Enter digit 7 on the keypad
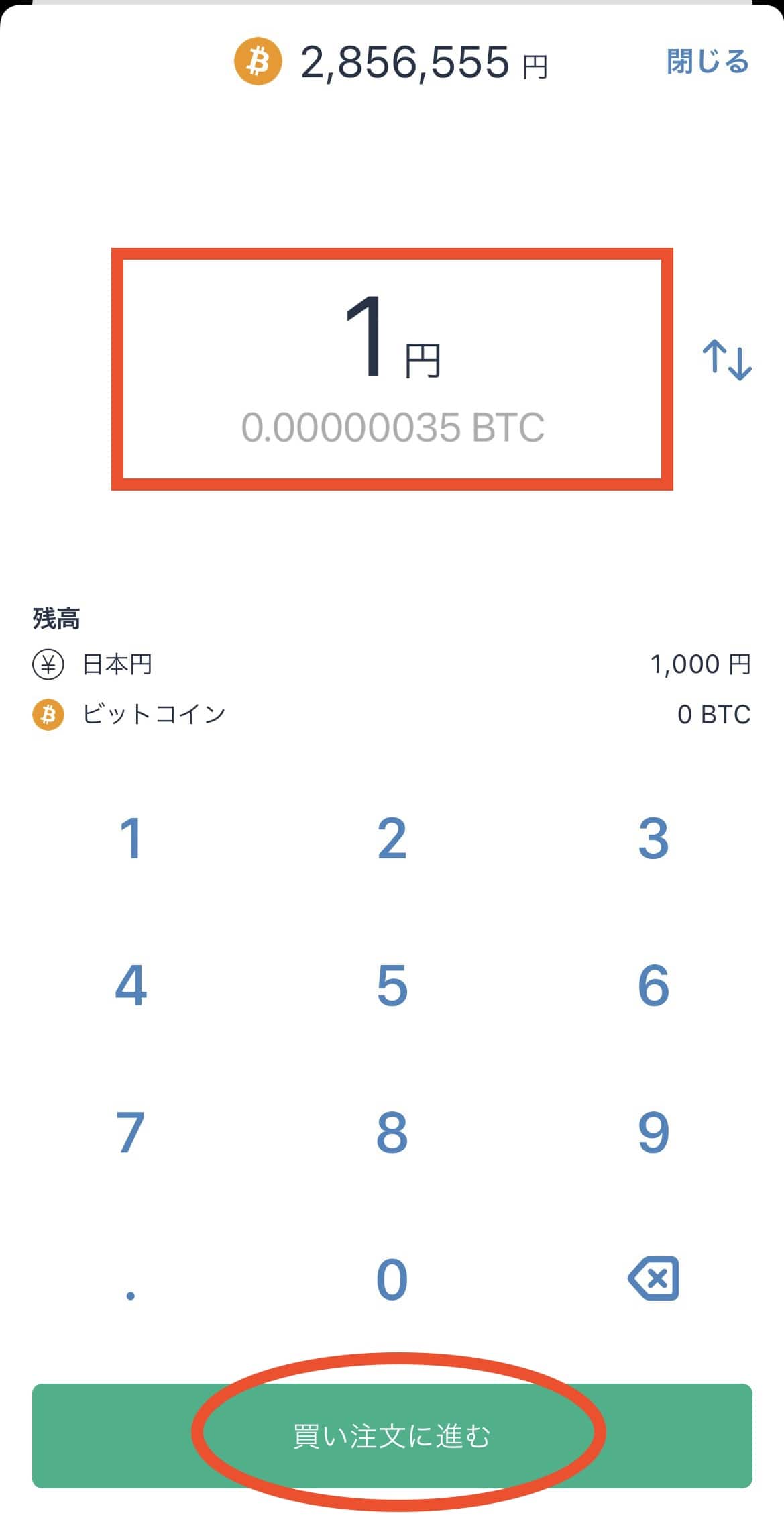The image size is (784, 1528). point(131,1132)
